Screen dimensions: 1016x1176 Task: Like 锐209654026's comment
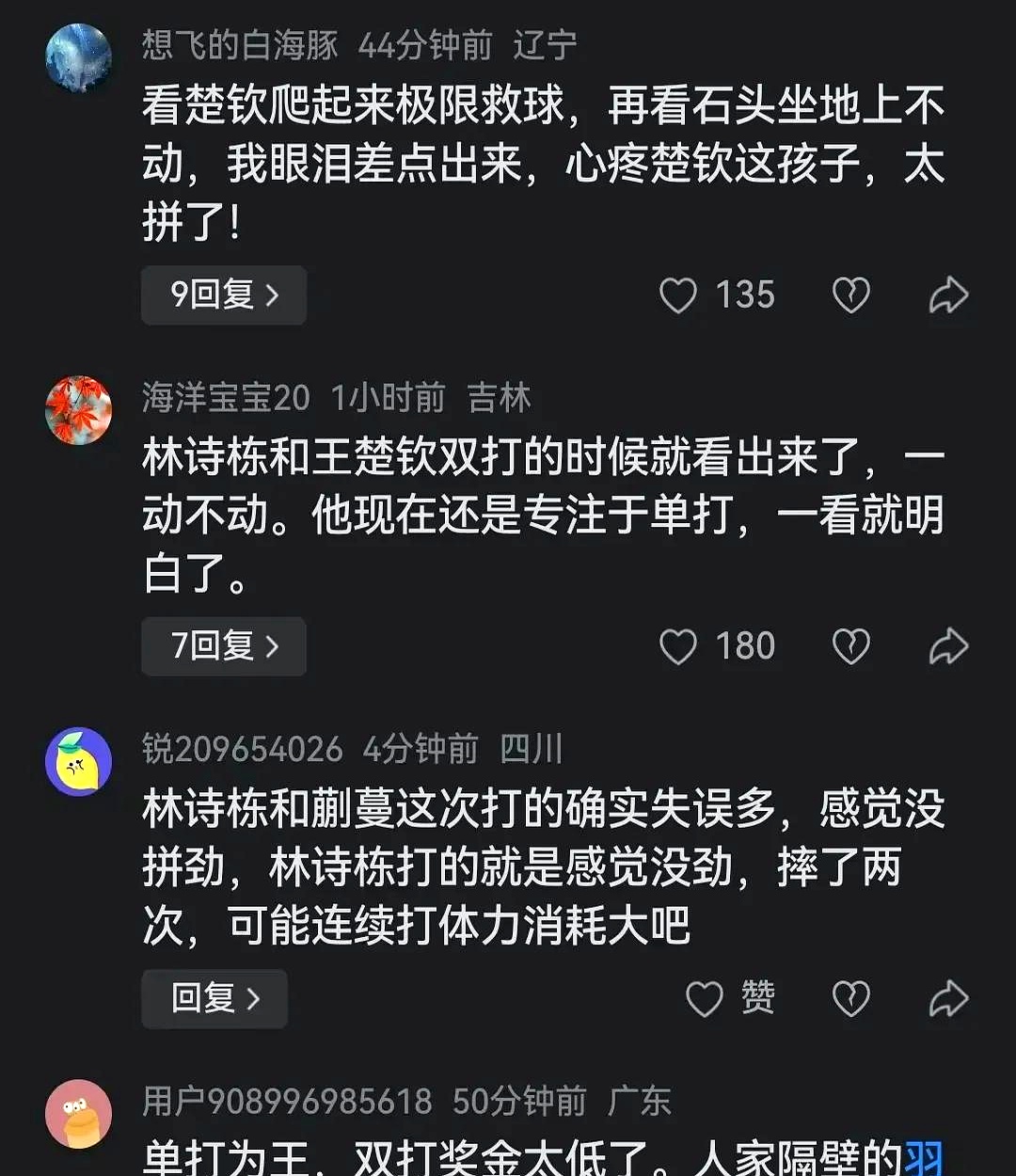click(x=705, y=998)
